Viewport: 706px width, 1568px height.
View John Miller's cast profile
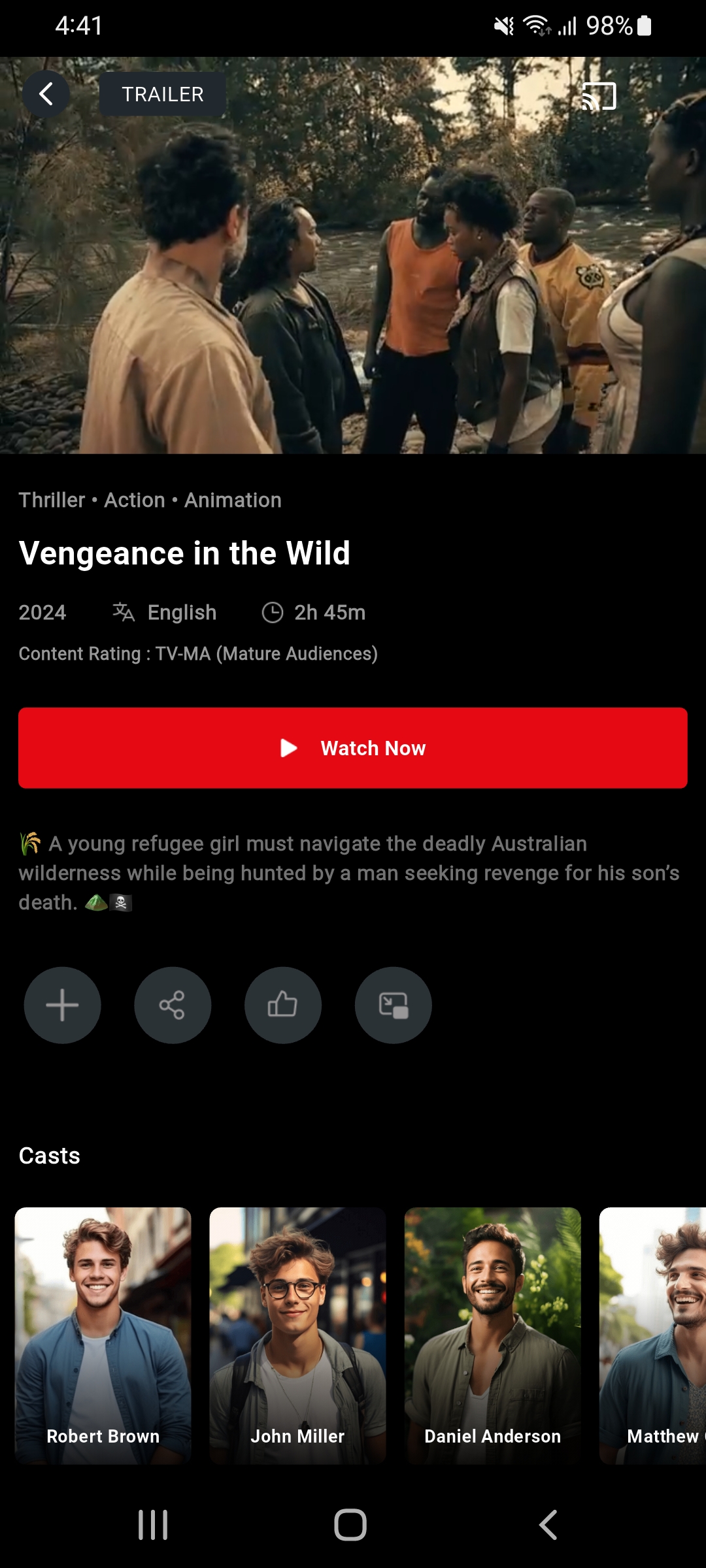pyautogui.click(x=297, y=1335)
